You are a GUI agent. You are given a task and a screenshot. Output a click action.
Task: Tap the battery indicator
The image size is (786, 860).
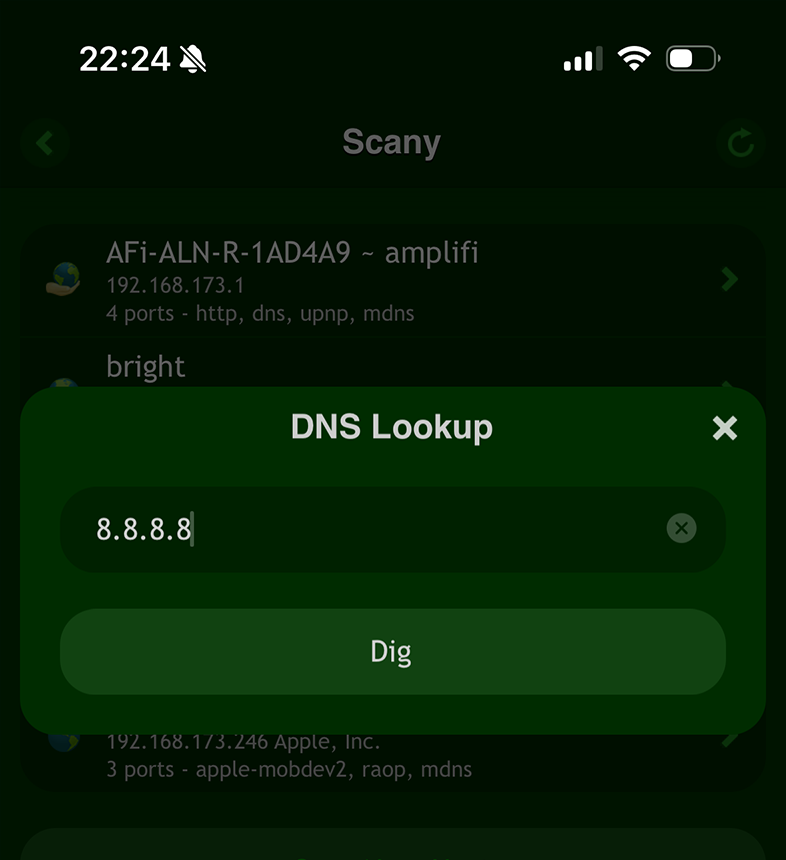tap(692, 58)
